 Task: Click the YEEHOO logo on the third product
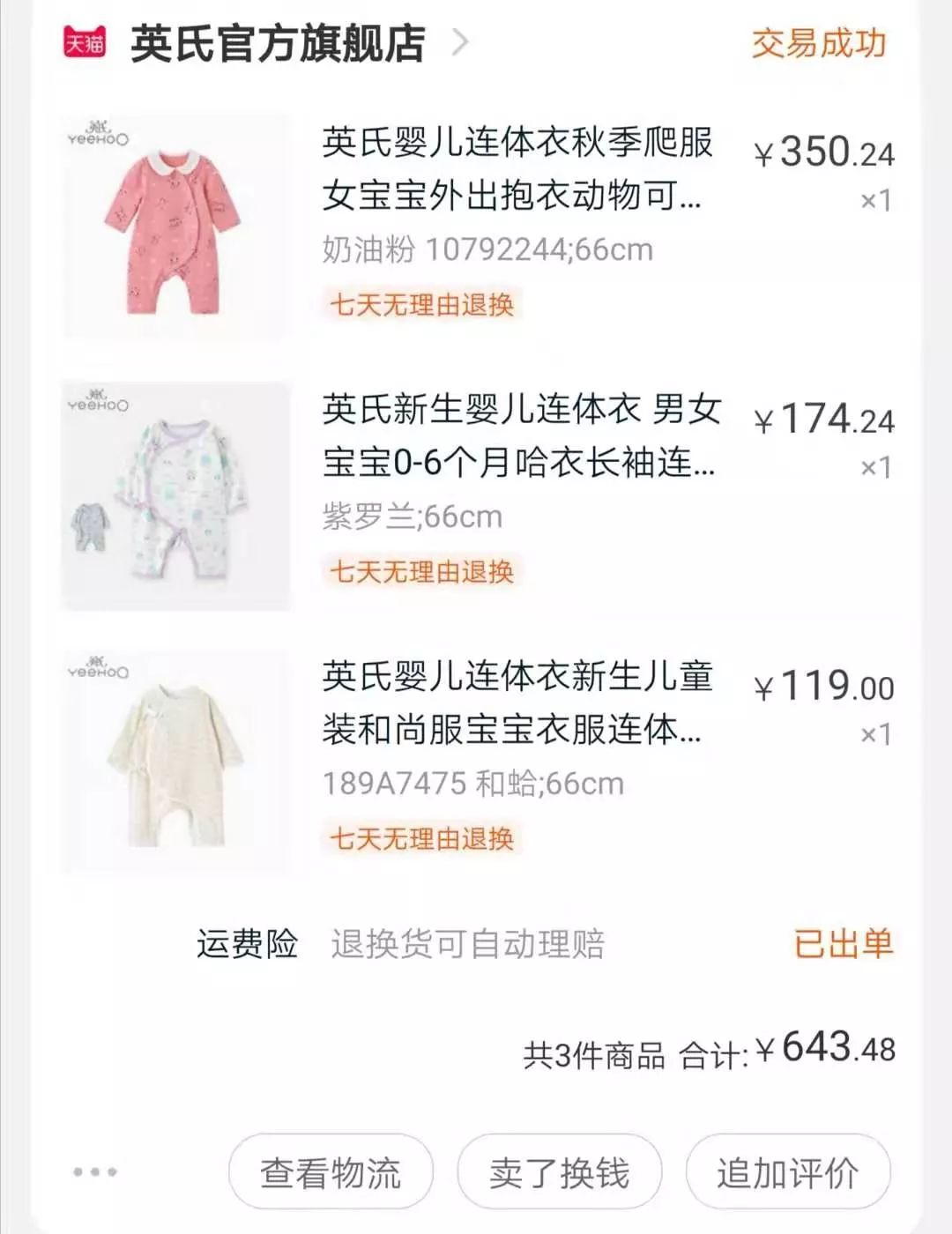coord(97,665)
